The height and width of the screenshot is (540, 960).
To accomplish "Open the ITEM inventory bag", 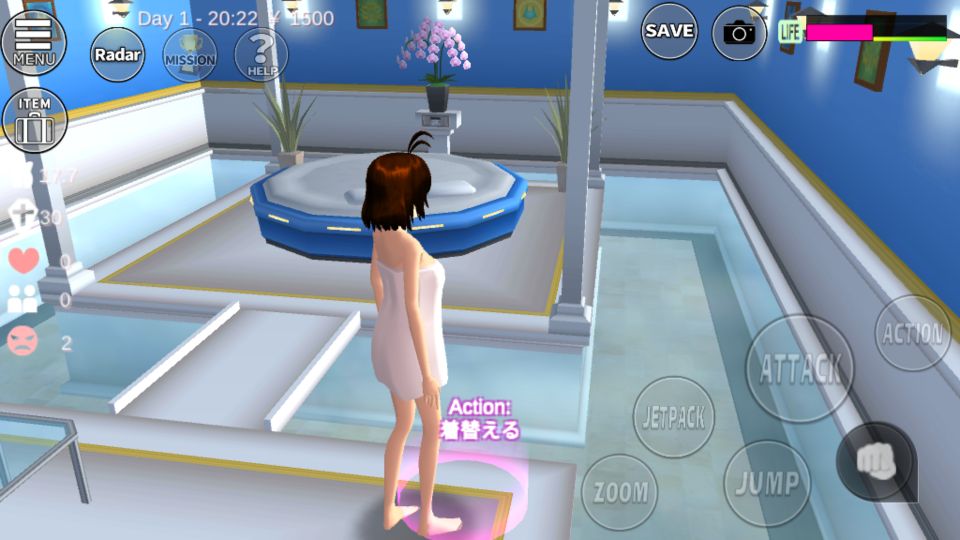I will point(34,120).
